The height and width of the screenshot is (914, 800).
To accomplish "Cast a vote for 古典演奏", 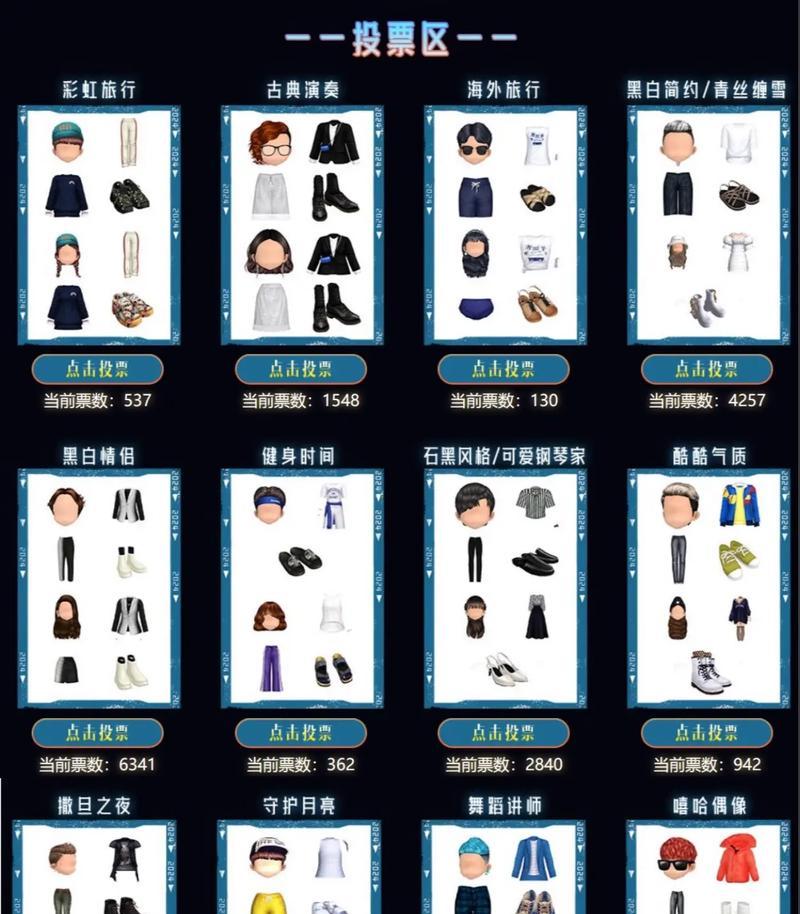I will (x=300, y=369).
